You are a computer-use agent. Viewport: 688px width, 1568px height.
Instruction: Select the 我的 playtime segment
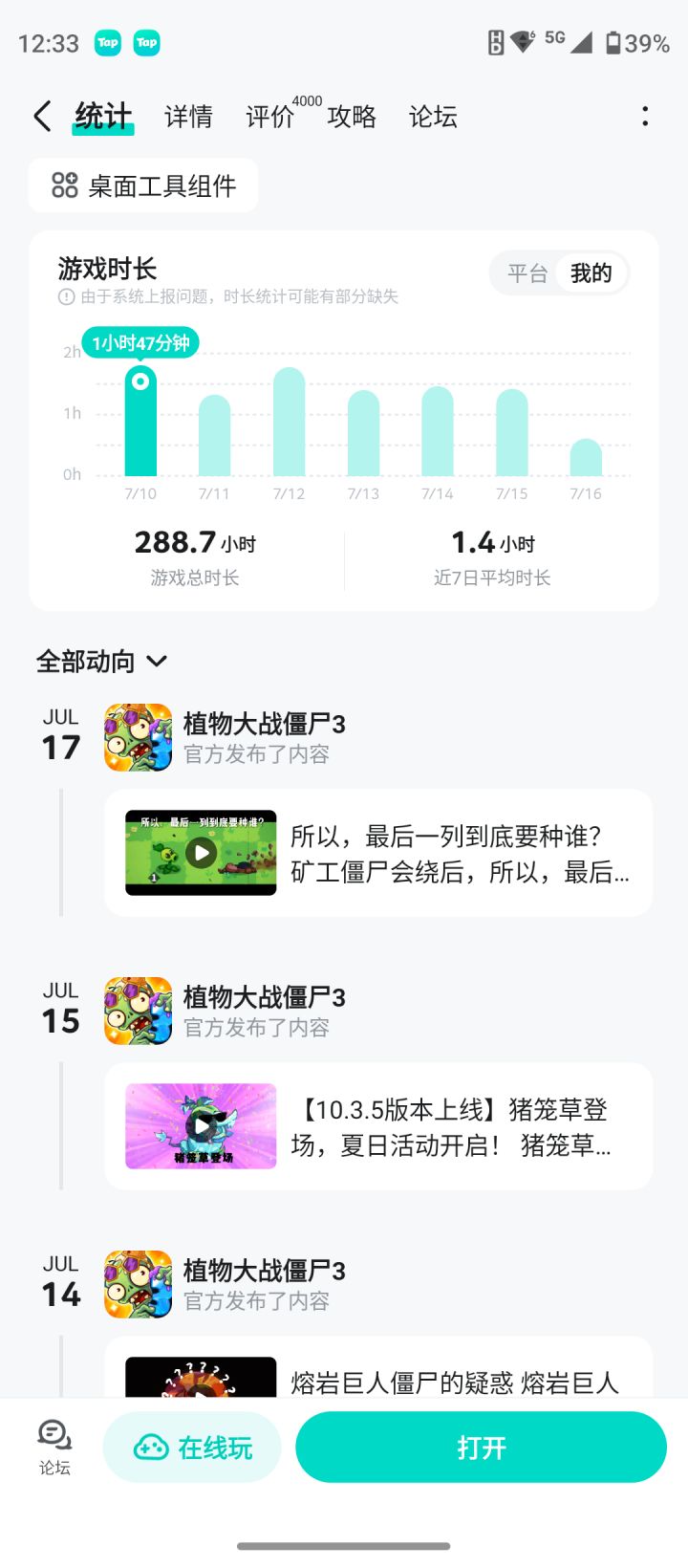click(x=591, y=273)
